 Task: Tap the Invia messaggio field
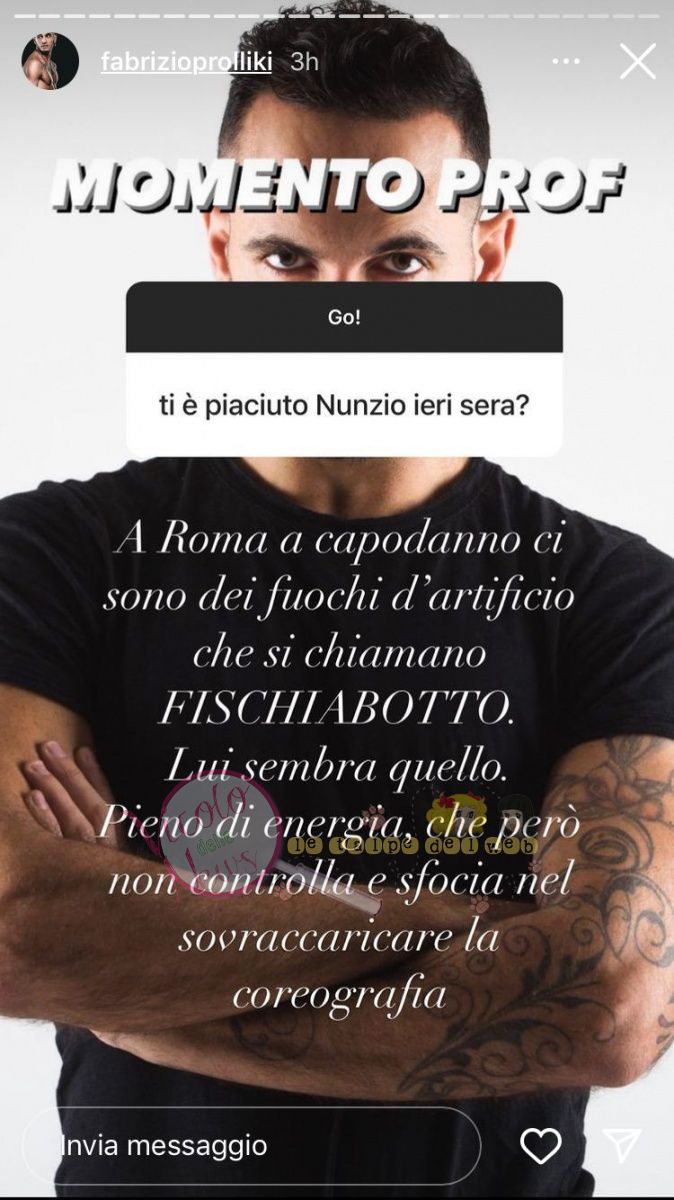click(x=250, y=1145)
